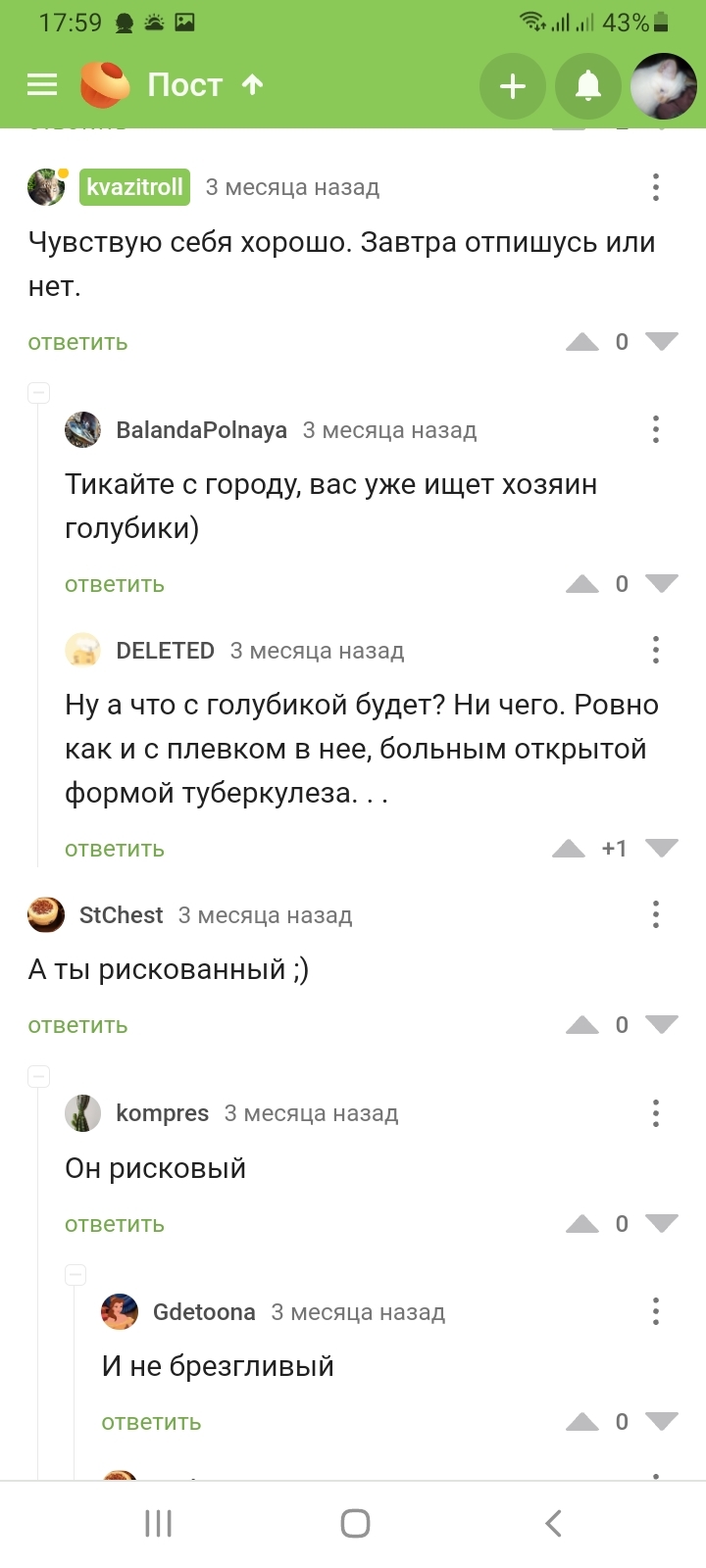Screen dimensions: 706x1568
Task: Downvote Gdetoona's comment
Action: pos(662,1422)
